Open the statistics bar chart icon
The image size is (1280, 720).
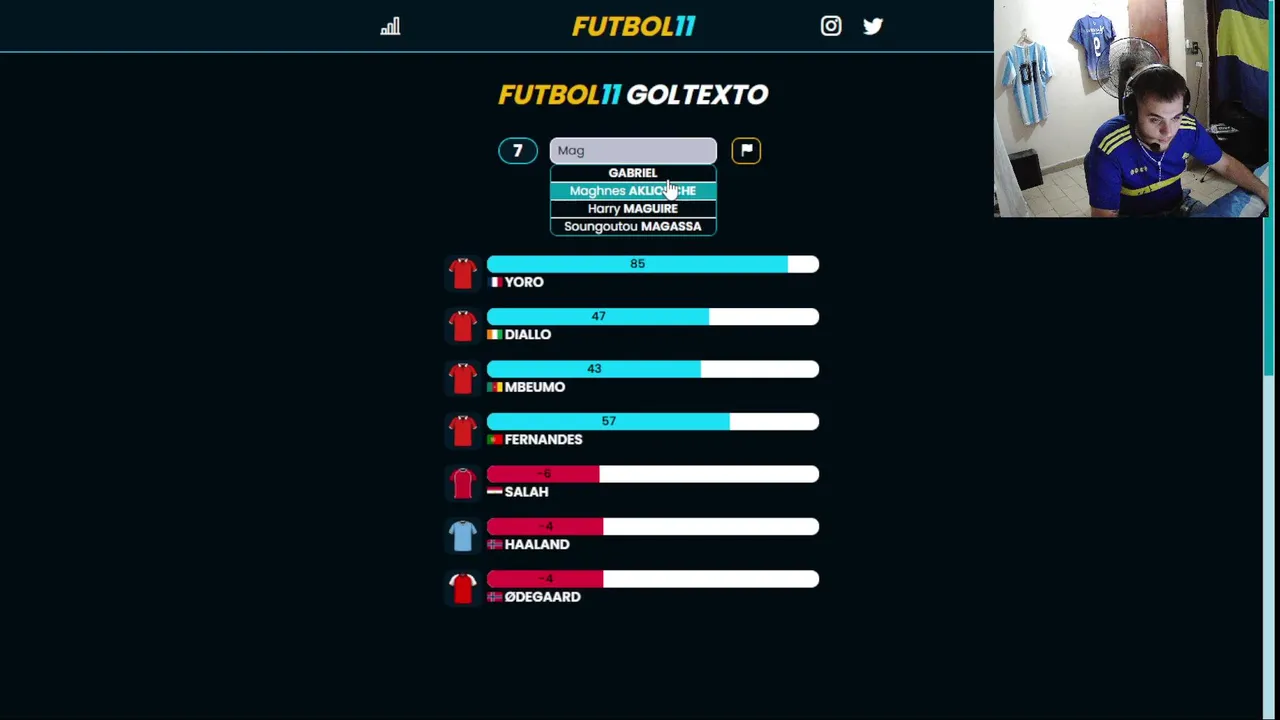390,27
